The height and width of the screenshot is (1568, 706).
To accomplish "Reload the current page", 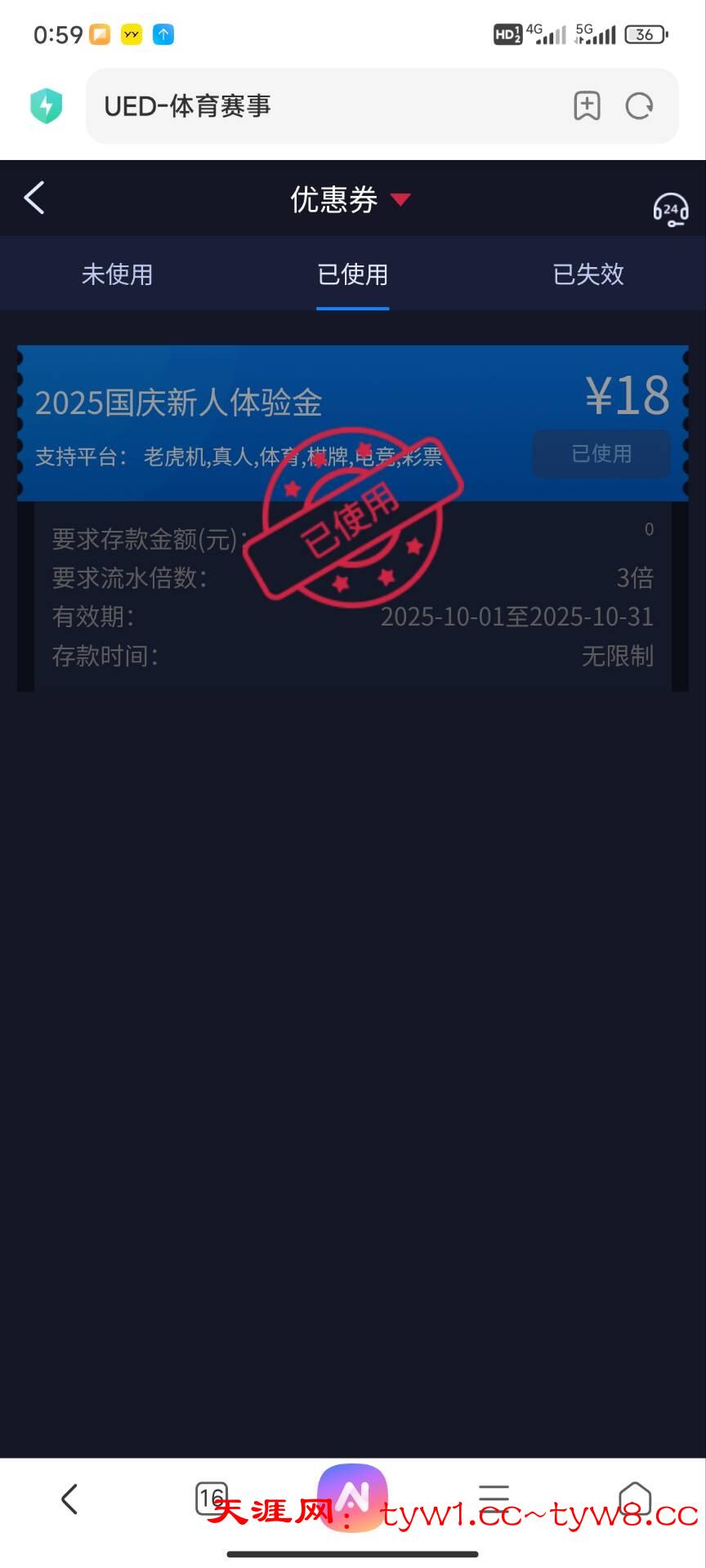I will (639, 106).
